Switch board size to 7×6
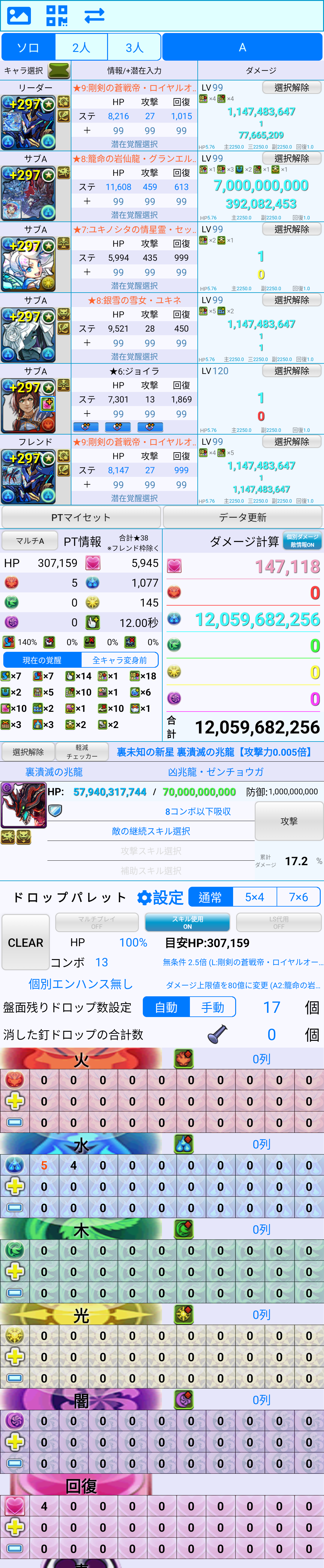This screenshot has height=1568, width=324. tap(298, 897)
